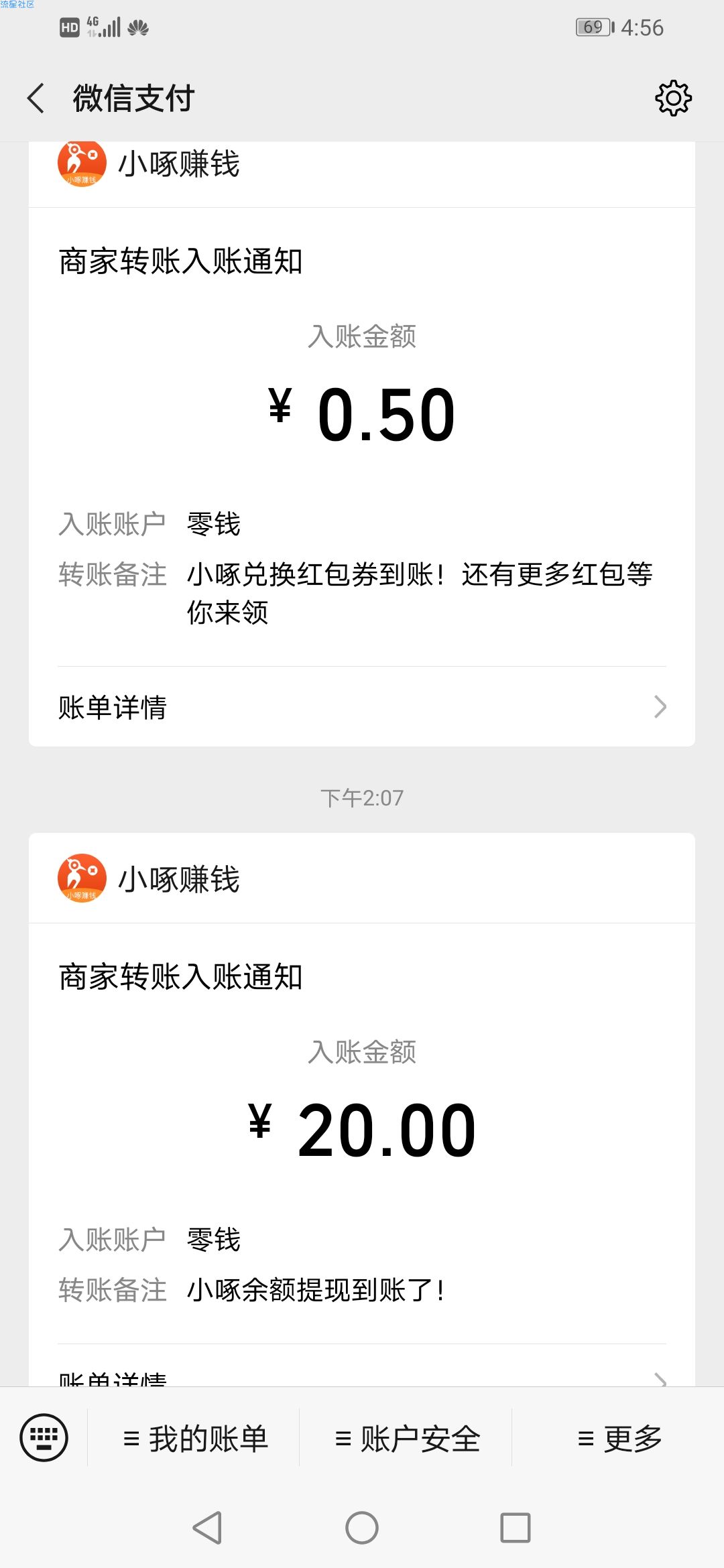Open the settings gear icon
The width and height of the screenshot is (724, 1568).
673,99
